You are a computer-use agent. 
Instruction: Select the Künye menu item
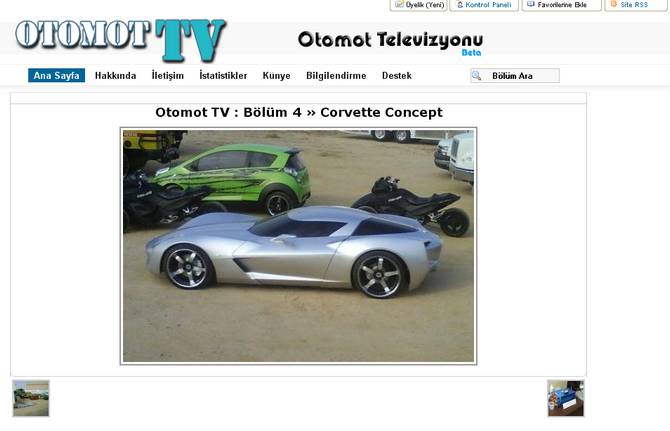click(276, 76)
